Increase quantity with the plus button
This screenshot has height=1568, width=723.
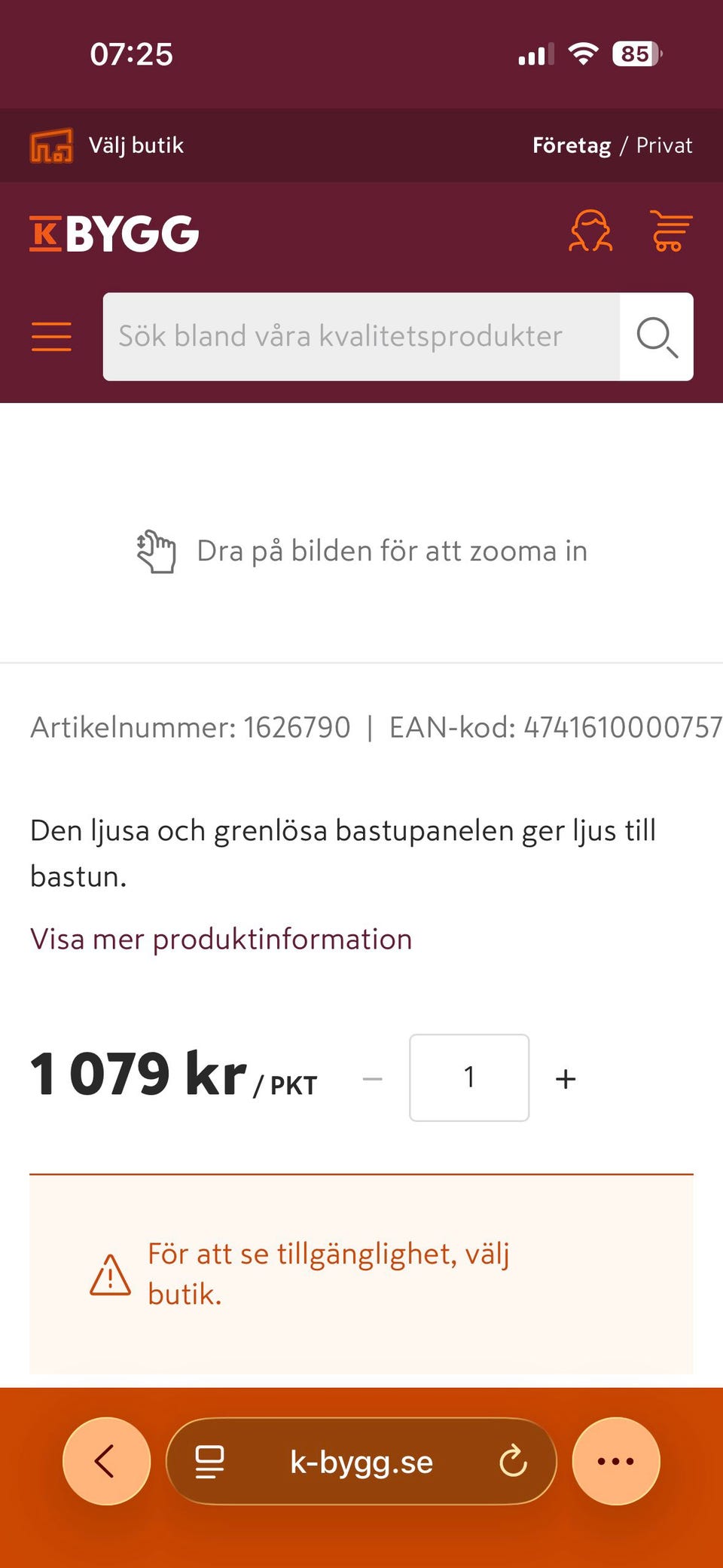[x=566, y=1077]
